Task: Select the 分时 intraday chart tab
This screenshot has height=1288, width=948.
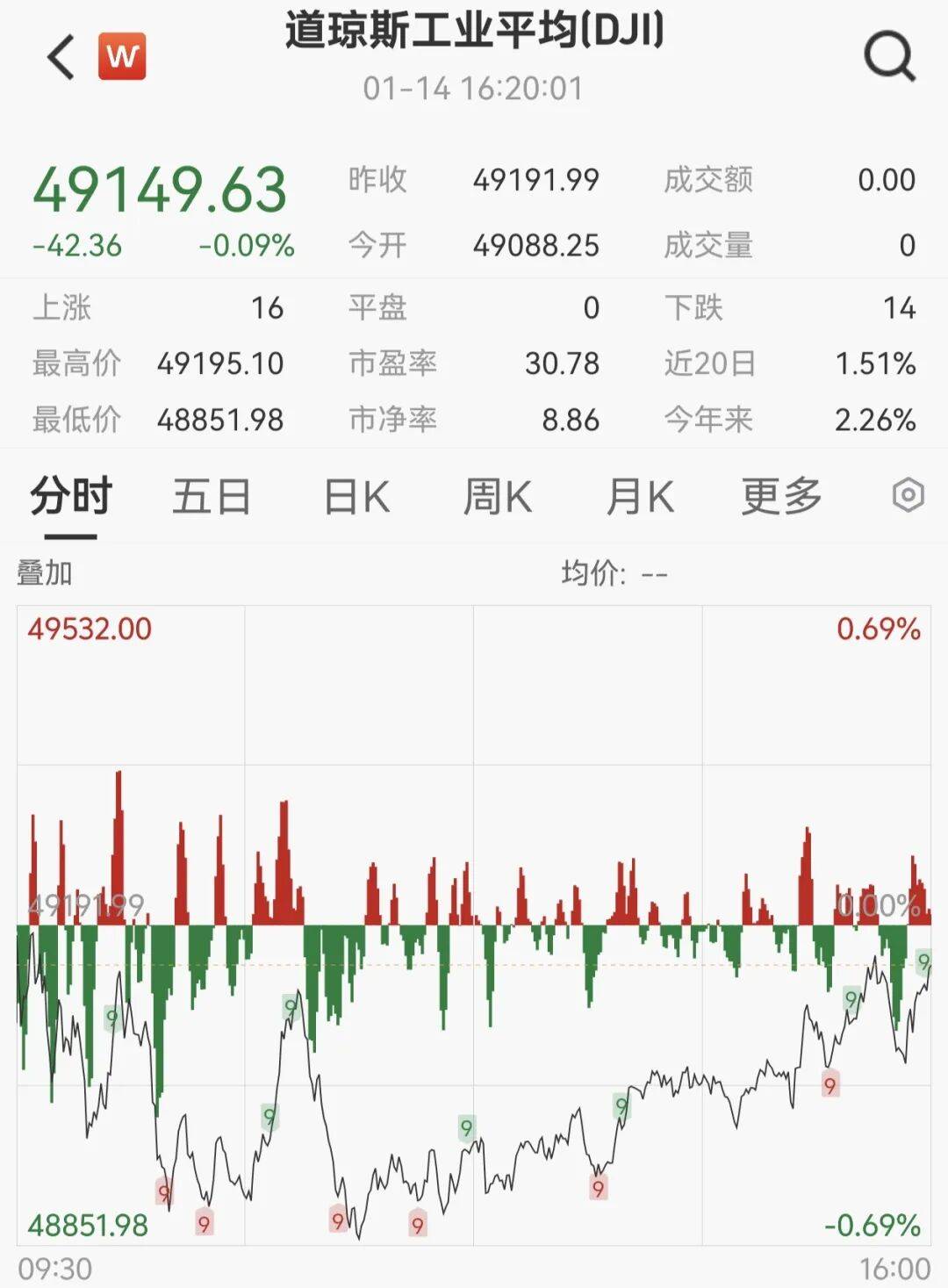Action: coord(71,497)
